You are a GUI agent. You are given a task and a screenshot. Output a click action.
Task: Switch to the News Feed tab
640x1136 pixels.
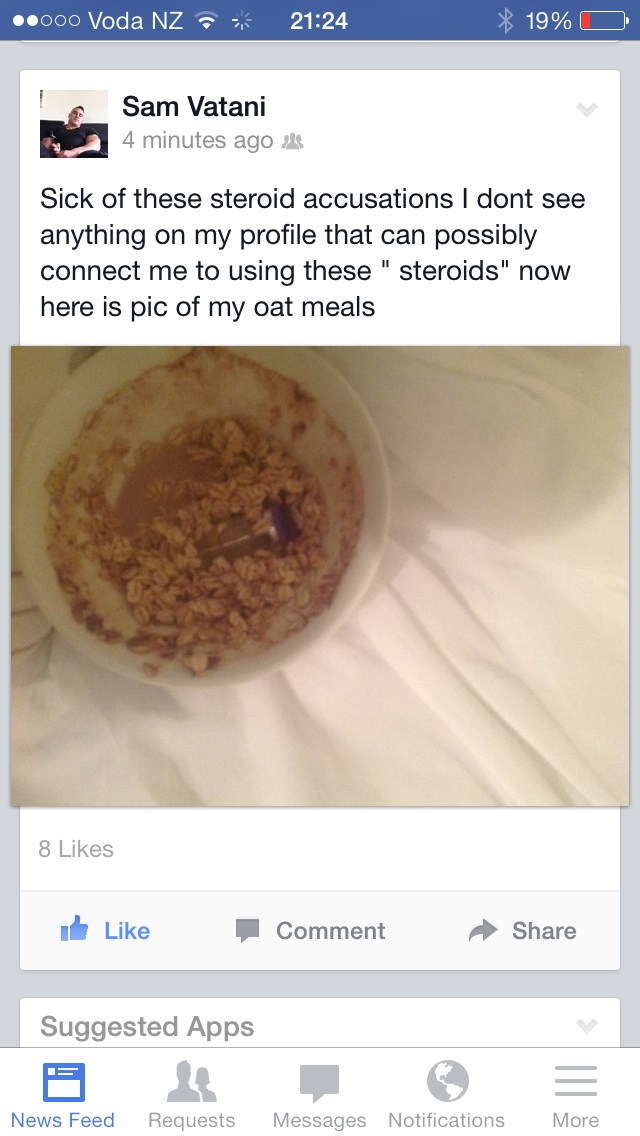63,1095
